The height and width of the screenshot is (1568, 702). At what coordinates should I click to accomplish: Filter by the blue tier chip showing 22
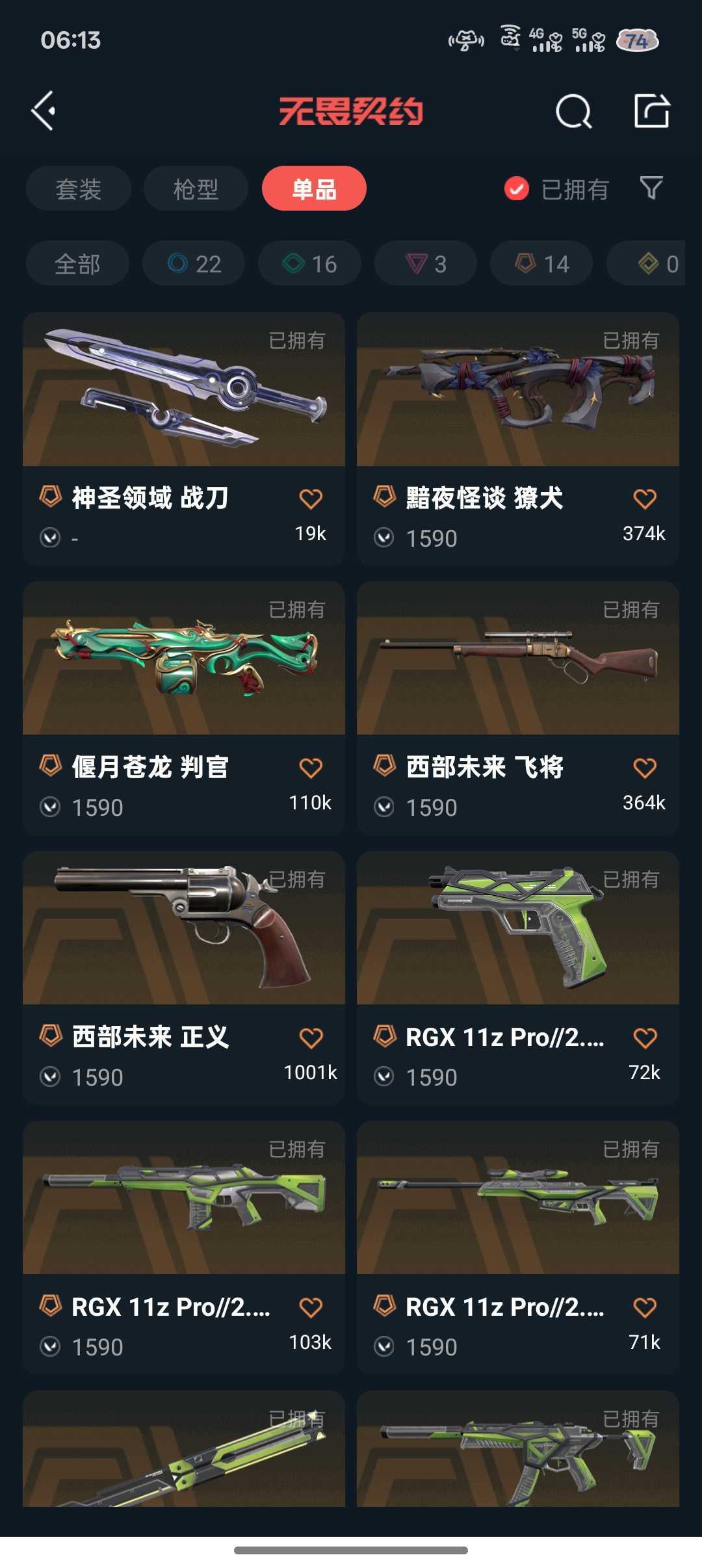tap(194, 264)
